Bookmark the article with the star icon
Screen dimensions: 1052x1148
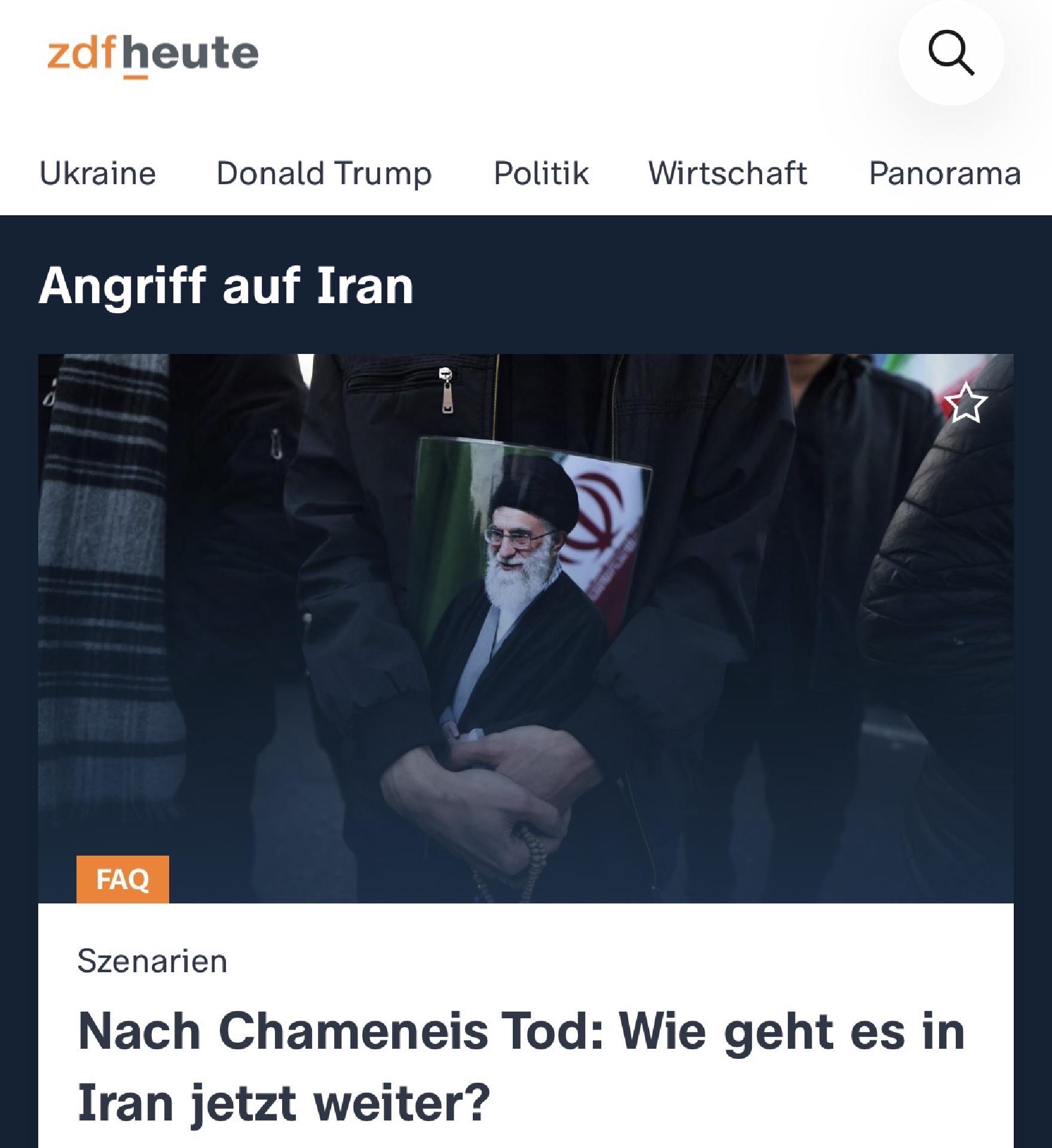965,403
